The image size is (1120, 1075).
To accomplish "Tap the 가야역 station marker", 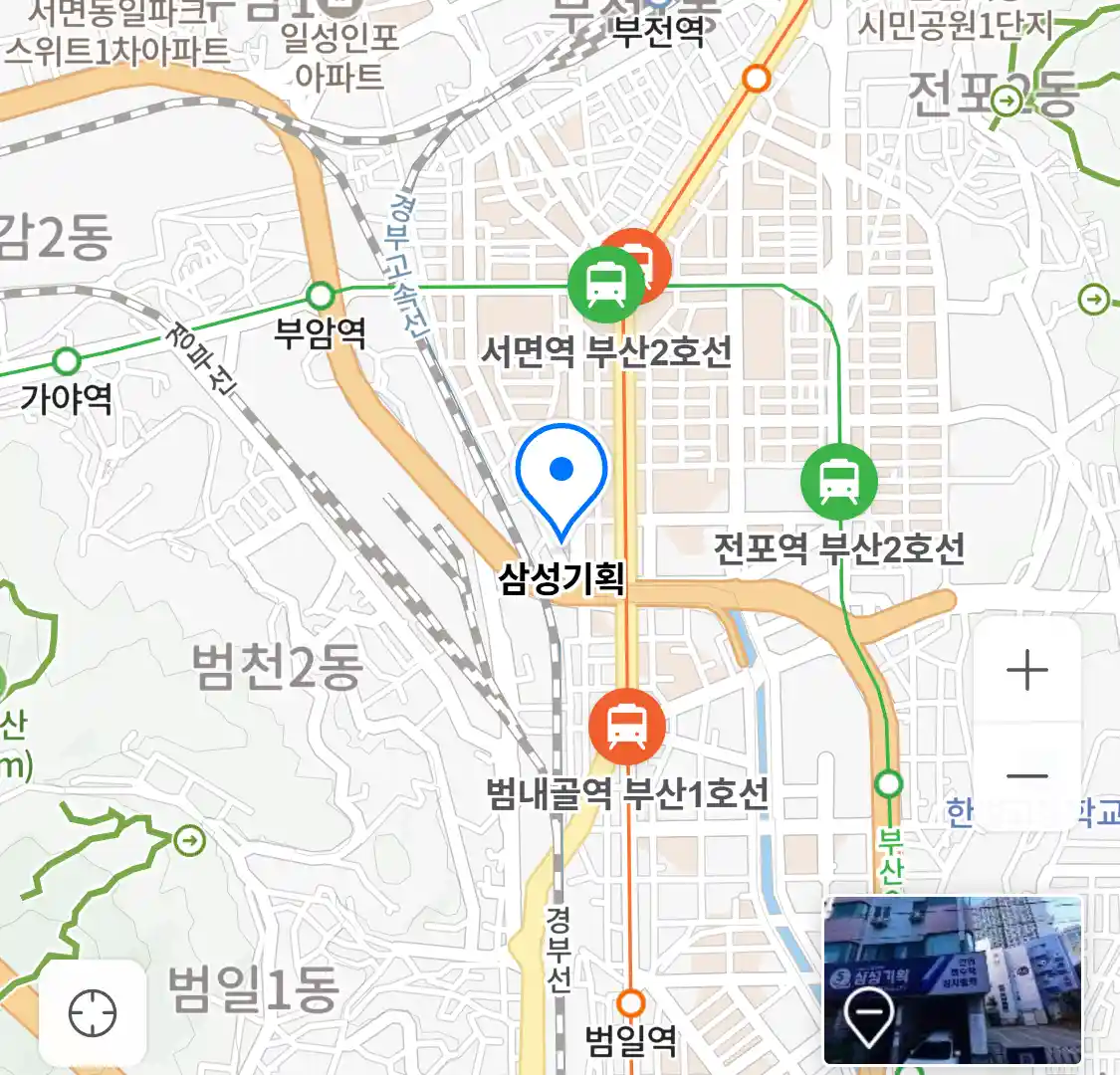I will [67, 360].
